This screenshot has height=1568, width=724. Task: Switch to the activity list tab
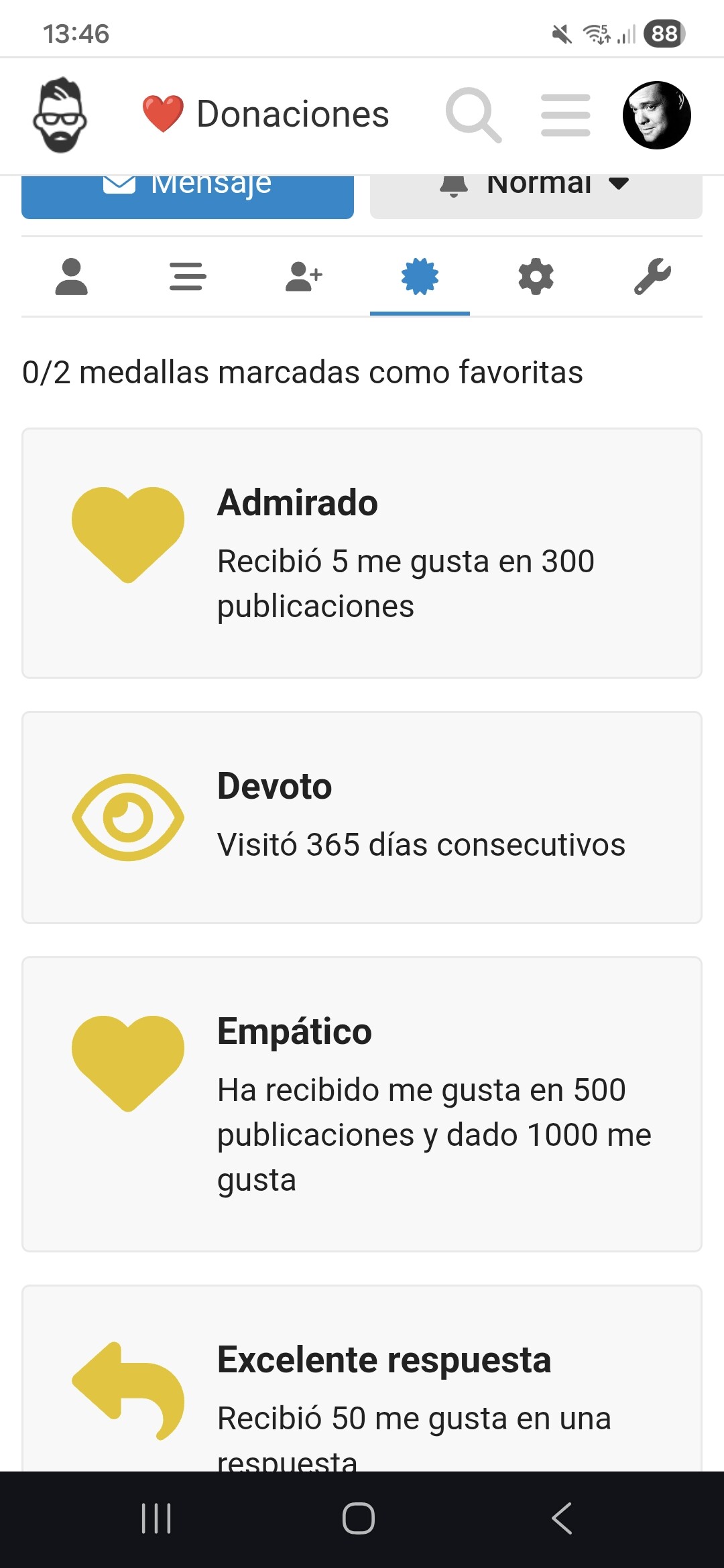click(188, 277)
